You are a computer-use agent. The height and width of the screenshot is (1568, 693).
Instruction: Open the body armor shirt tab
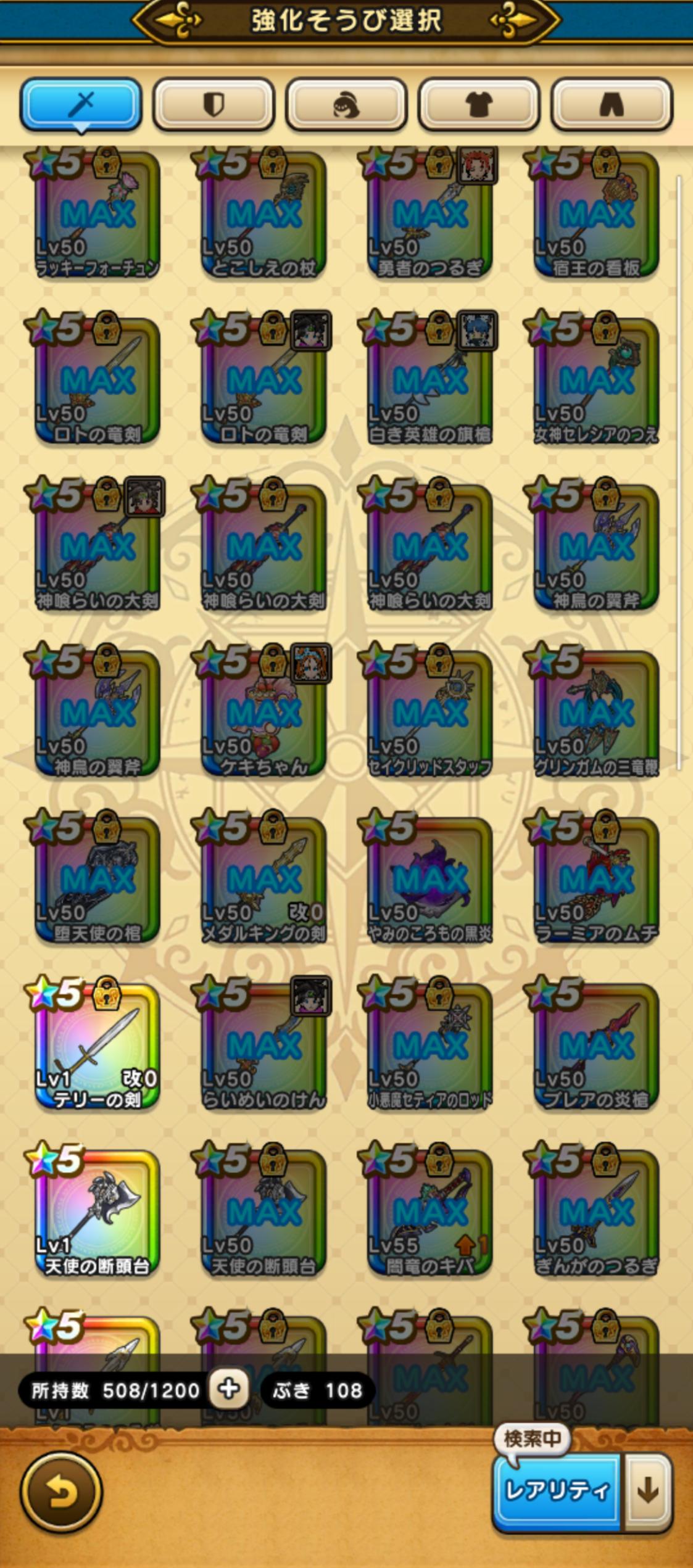click(x=479, y=105)
